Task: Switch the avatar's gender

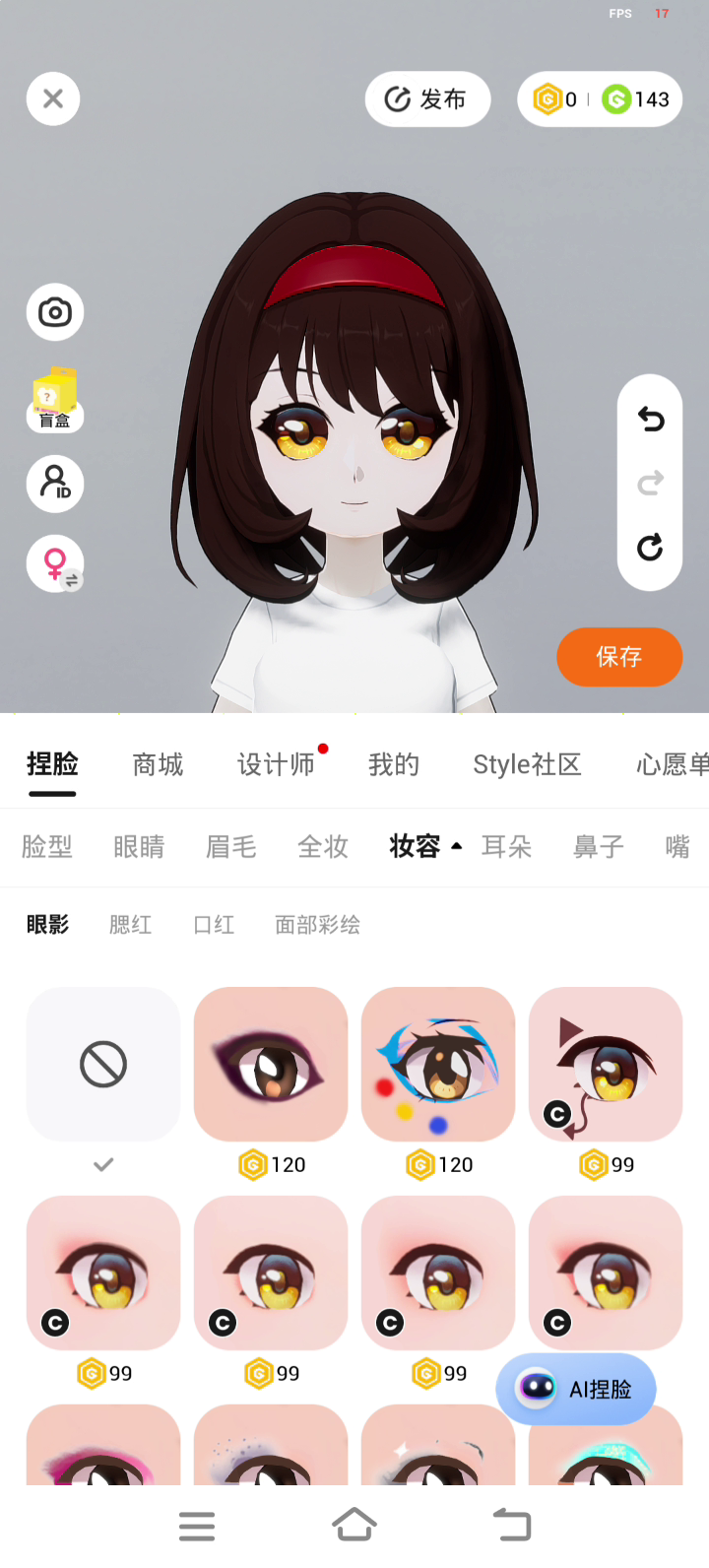Action: (55, 564)
